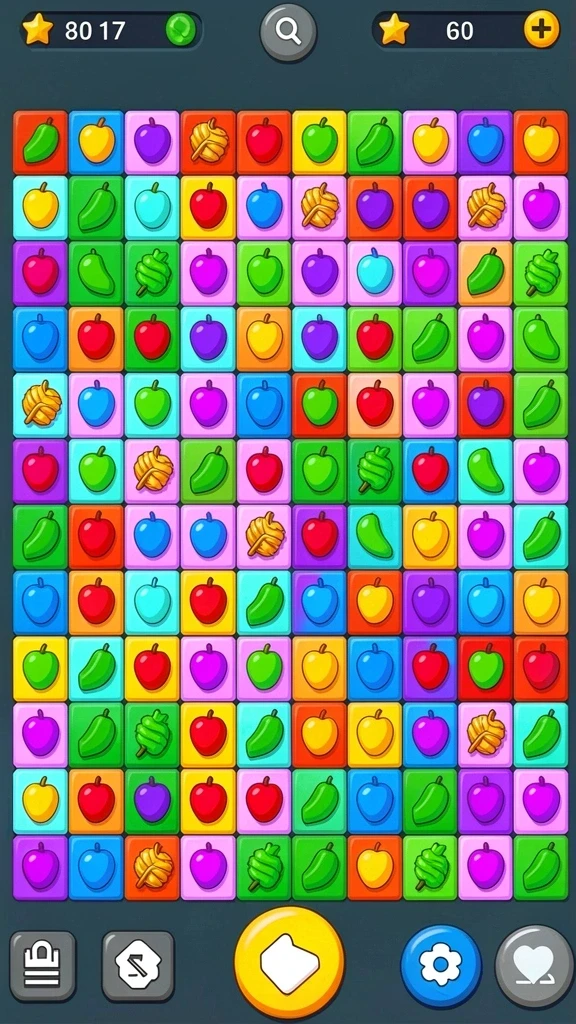Select the green apple on pink tile
Screen dimensions: 576x1024
click(264, 668)
